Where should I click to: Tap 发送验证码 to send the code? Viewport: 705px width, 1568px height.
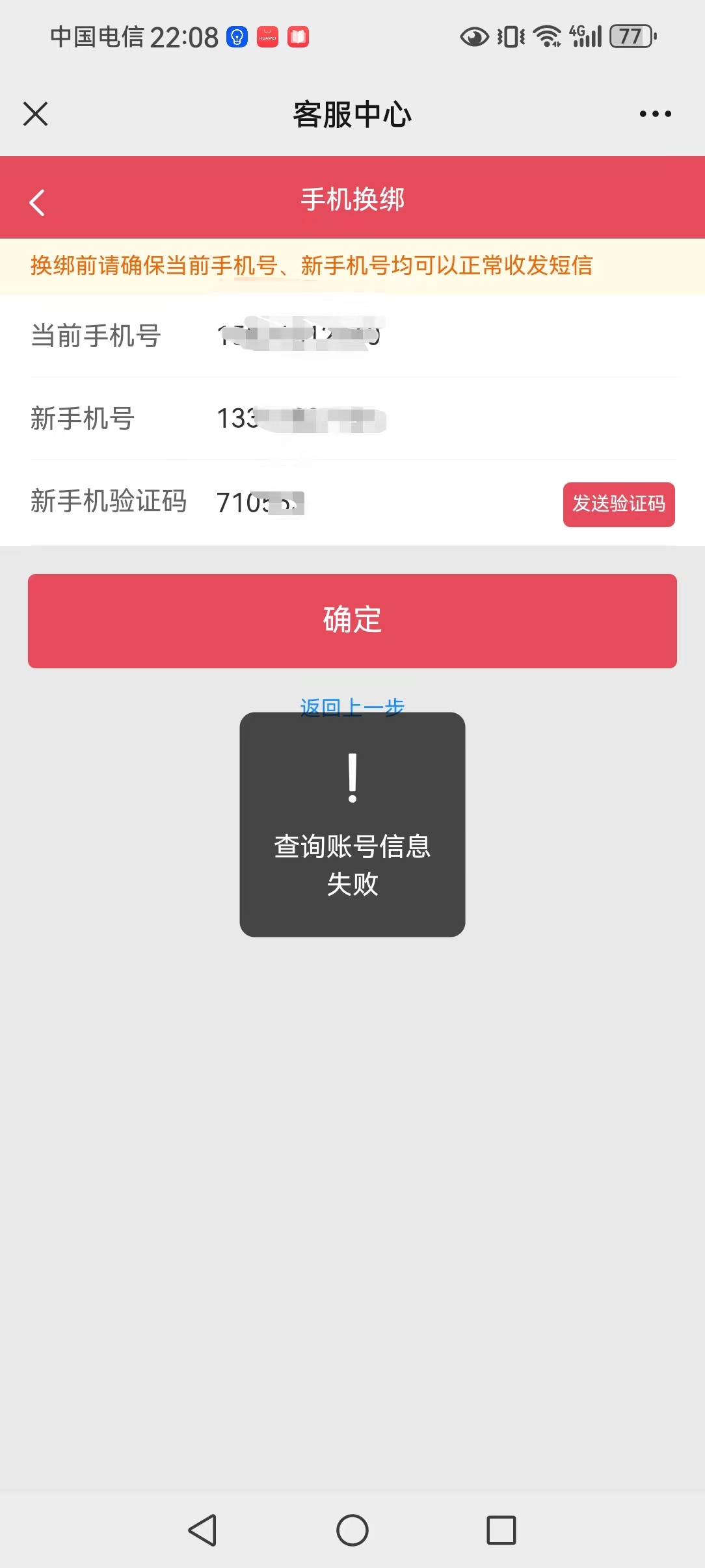[x=619, y=504]
